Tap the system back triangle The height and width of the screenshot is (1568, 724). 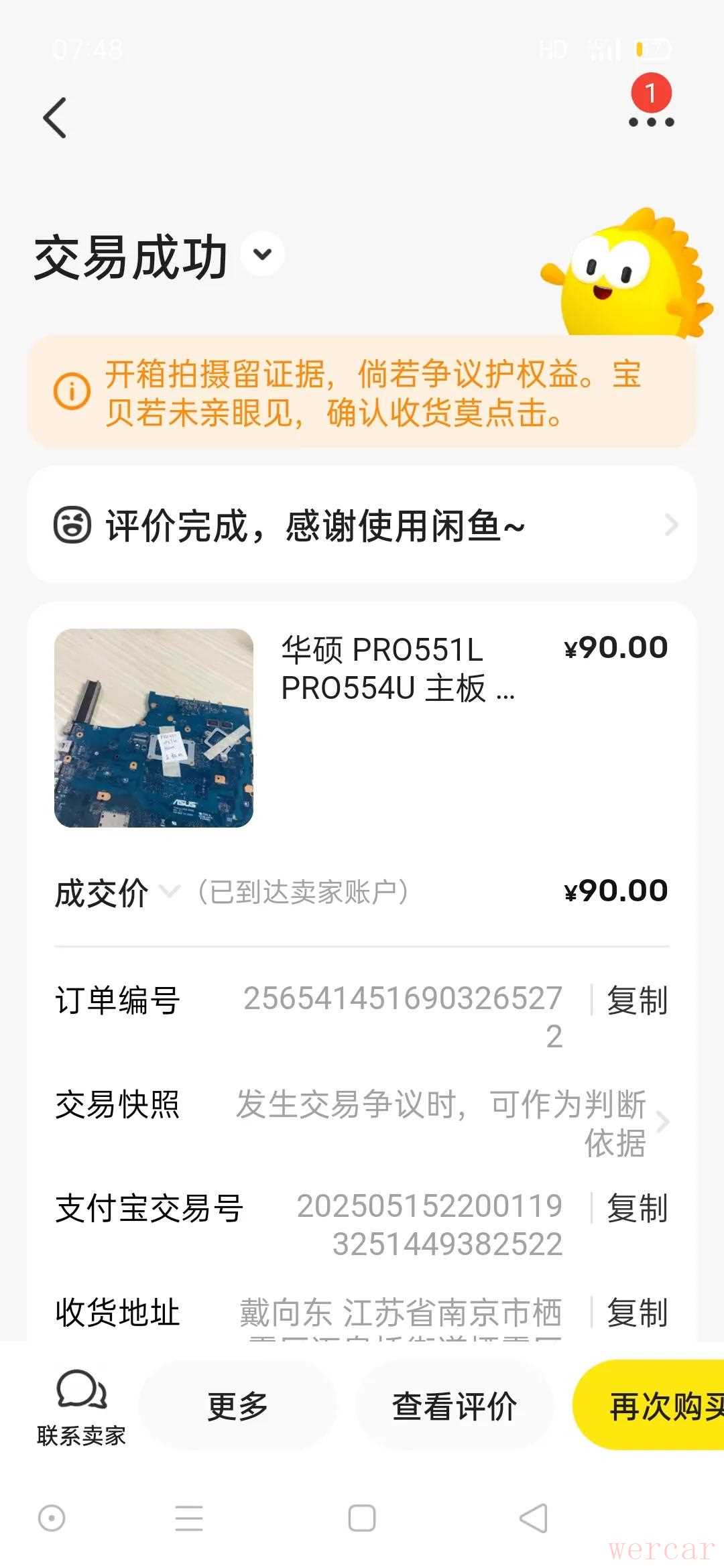[x=534, y=1518]
